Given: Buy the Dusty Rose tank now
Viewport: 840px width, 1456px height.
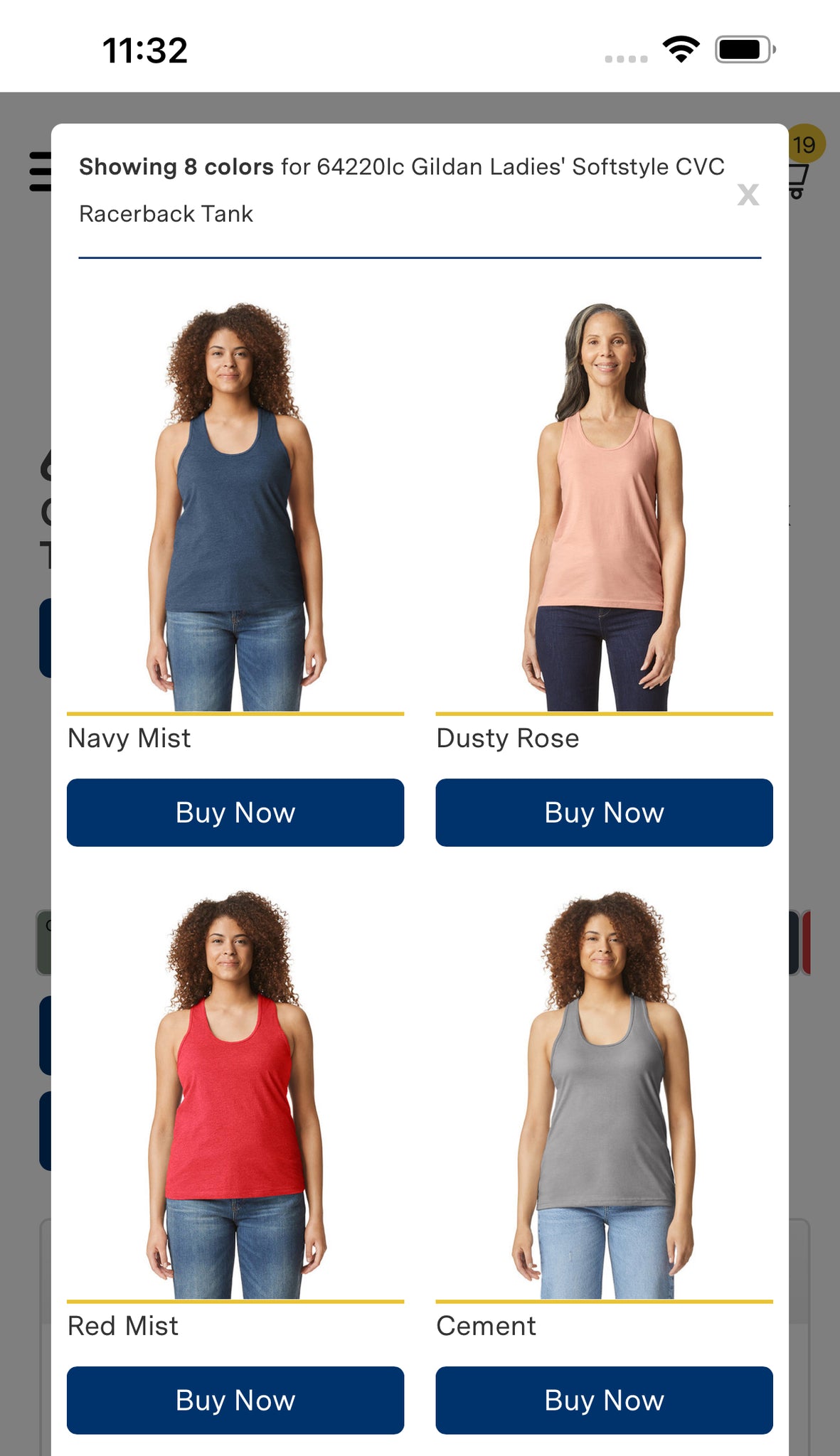Looking at the screenshot, I should pos(604,813).
